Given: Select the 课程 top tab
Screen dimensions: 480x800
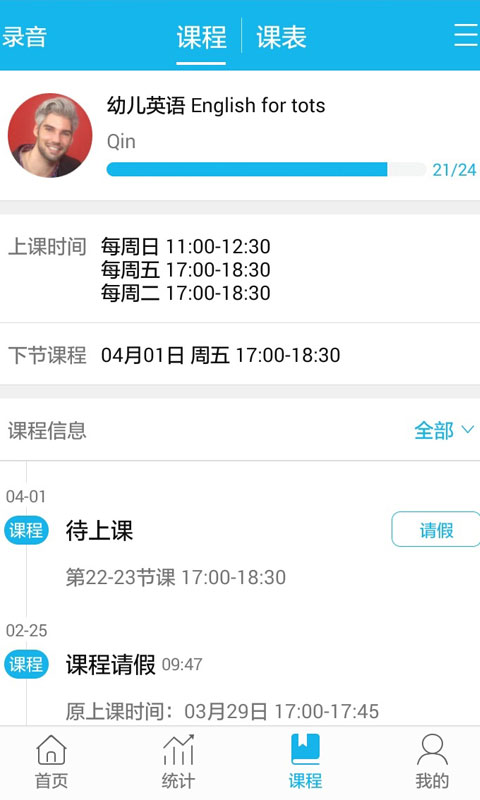Looking at the screenshot, I should coord(201,37).
